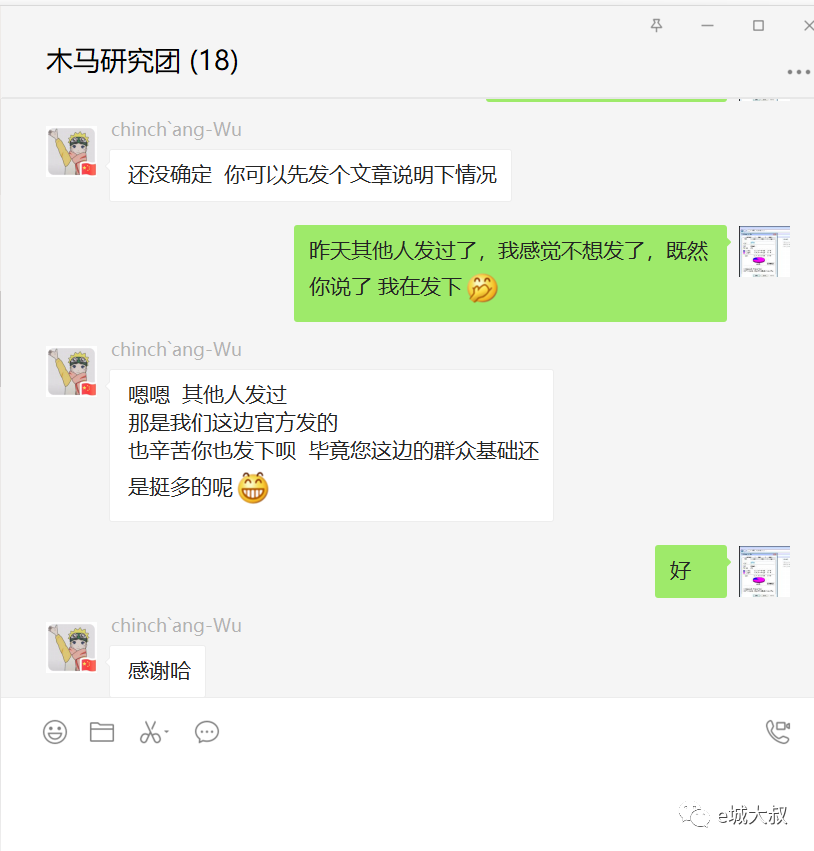
Task: Open chinch`ang-Wu's avatar beside 还没确定 message
Action: [x=71, y=152]
